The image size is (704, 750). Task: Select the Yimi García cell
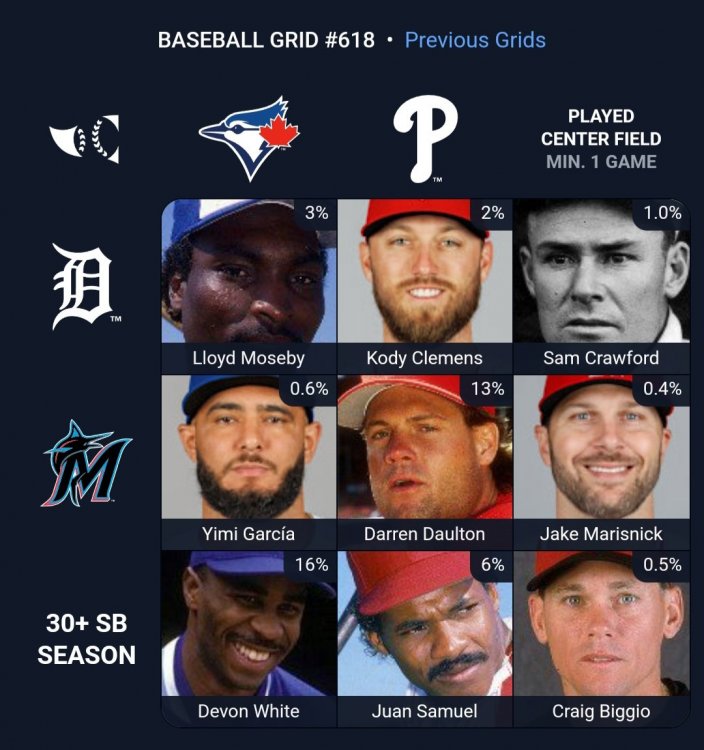[x=249, y=462]
